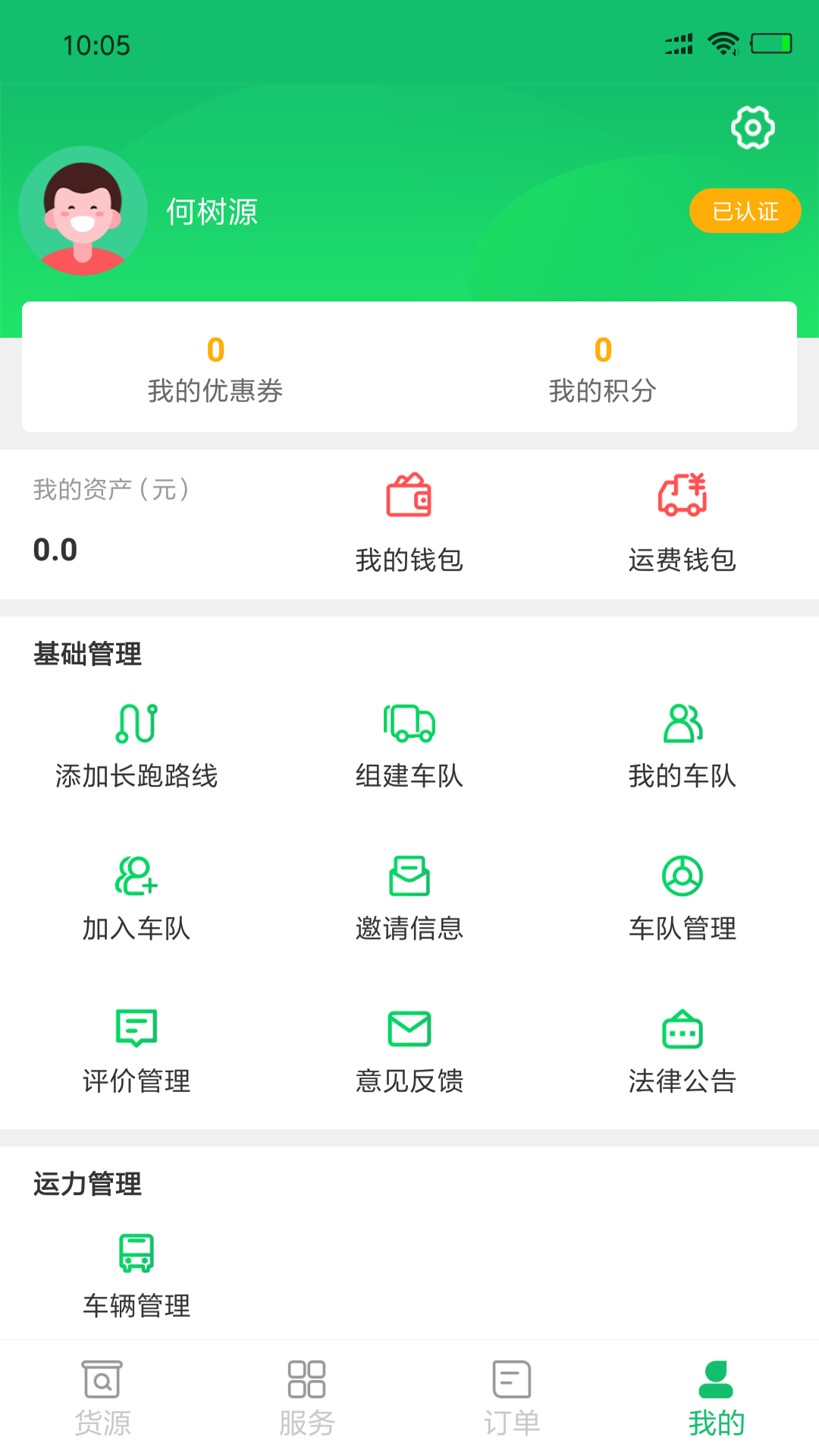This screenshot has width=819, height=1456.
Task: Open 运费钱包 freight wallet
Action: (x=682, y=522)
